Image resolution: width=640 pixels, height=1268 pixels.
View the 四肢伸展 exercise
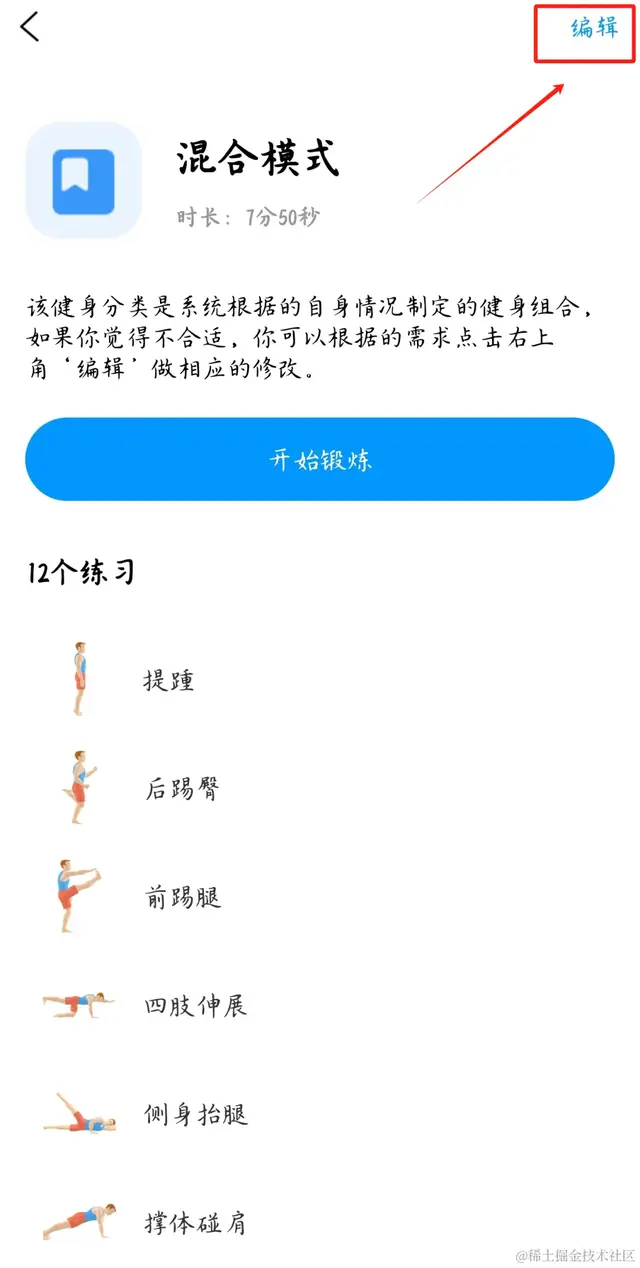[195, 1005]
